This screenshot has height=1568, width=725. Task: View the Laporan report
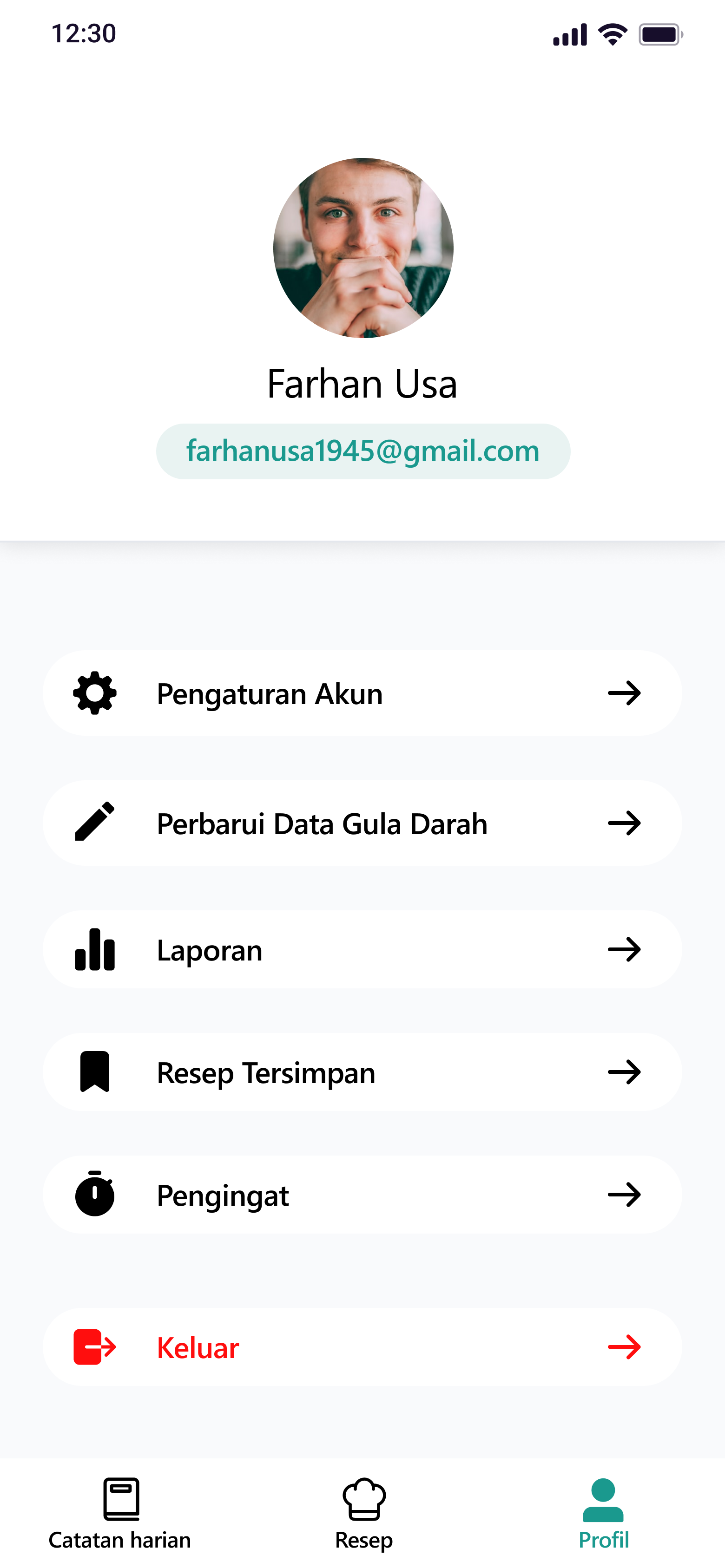(x=362, y=949)
